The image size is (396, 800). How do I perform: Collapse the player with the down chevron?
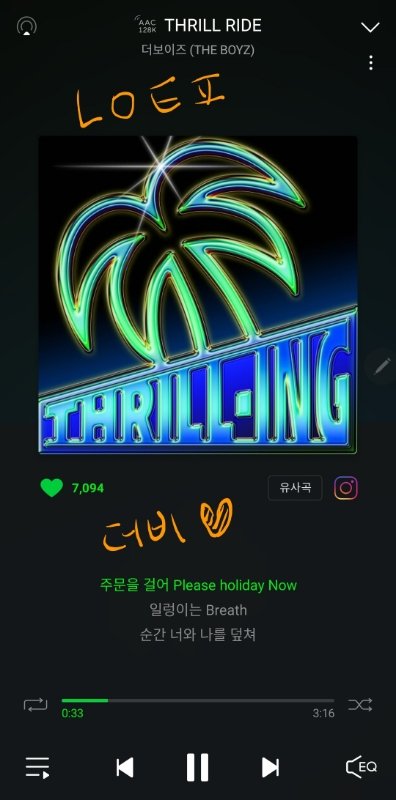[370, 27]
